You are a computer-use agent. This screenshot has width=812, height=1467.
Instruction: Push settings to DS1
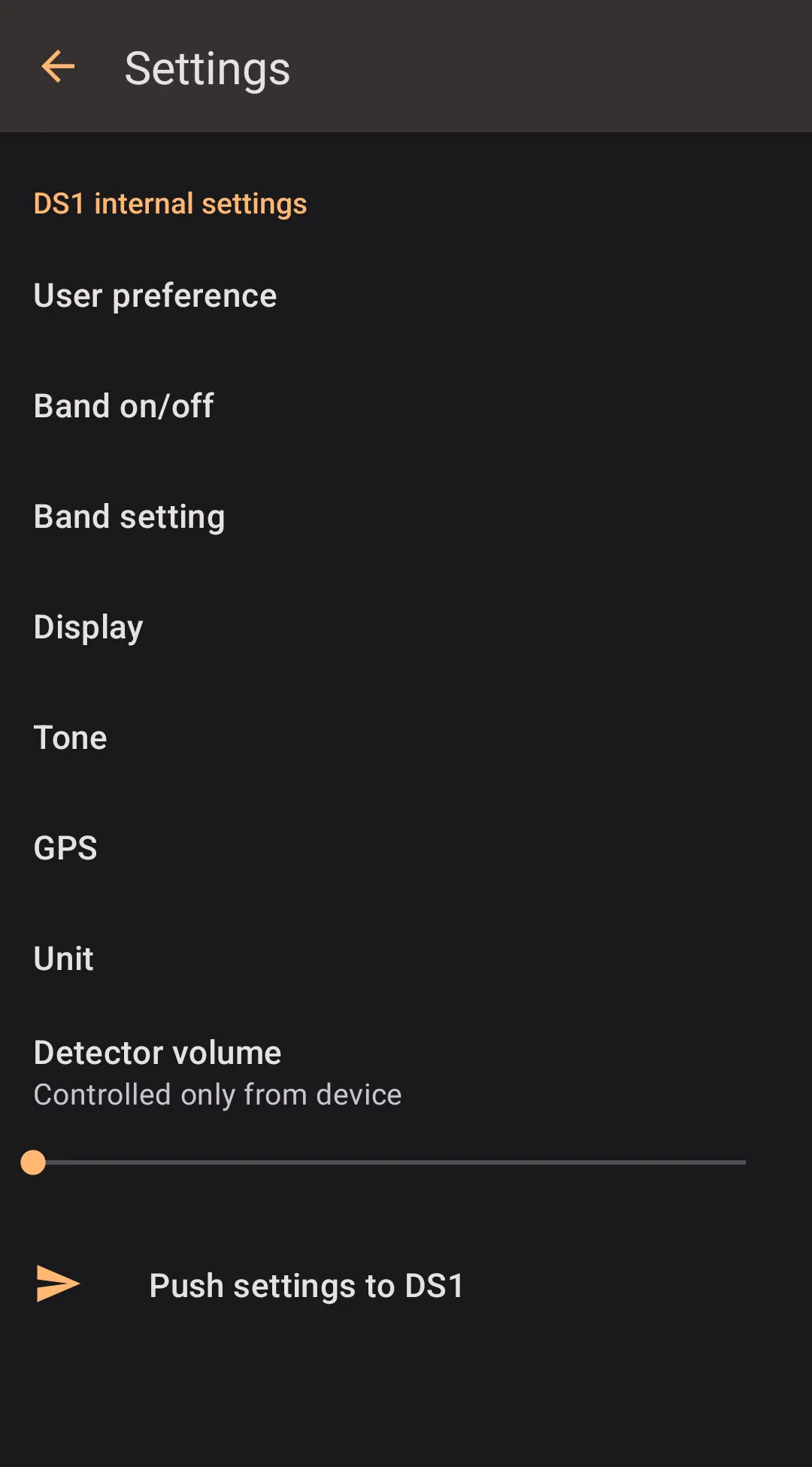point(306,1285)
